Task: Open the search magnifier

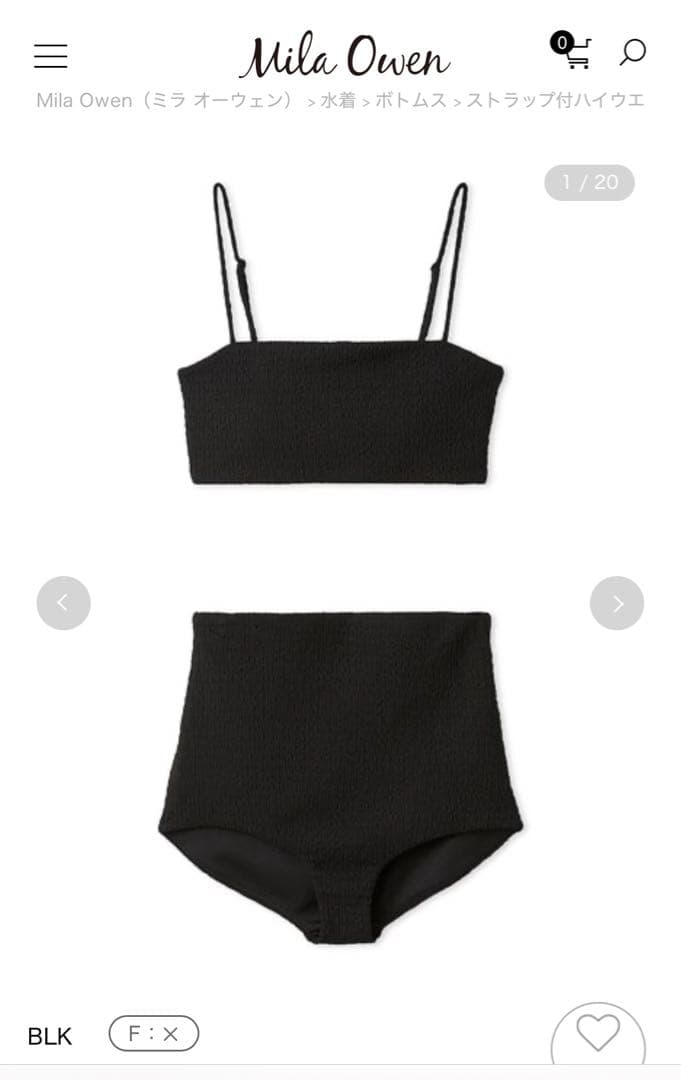Action: (632, 52)
